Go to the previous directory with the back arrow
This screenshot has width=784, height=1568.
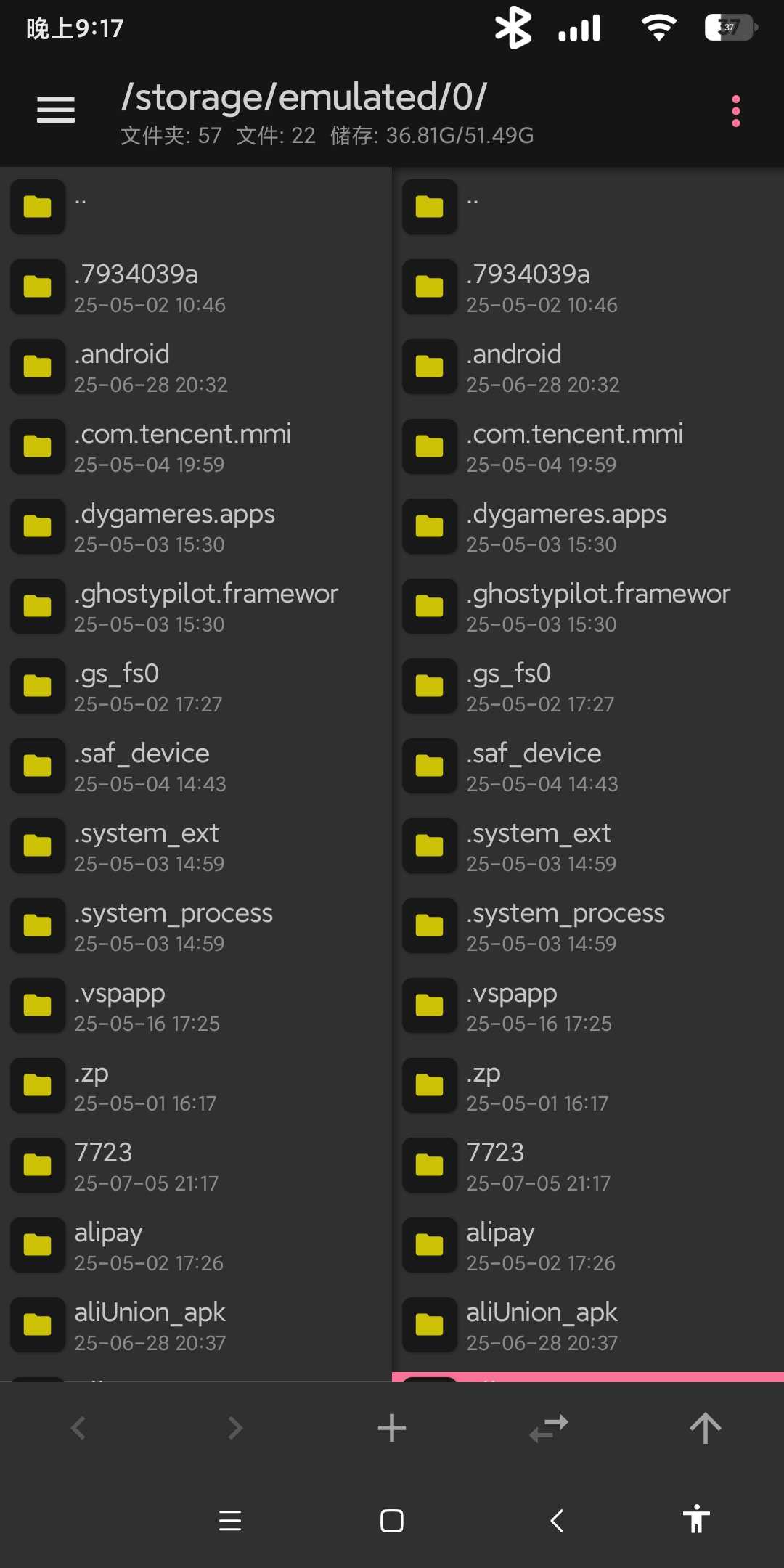pyautogui.click(x=78, y=1428)
